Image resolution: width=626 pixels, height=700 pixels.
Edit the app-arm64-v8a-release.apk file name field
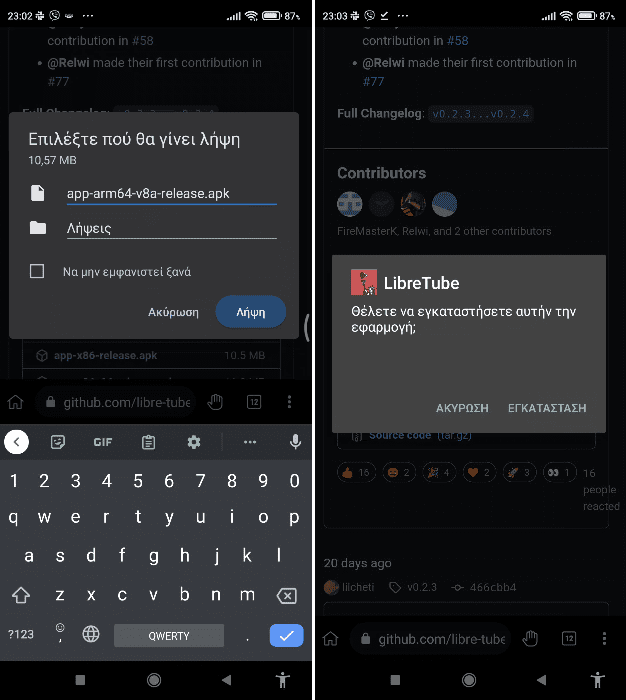[170, 193]
